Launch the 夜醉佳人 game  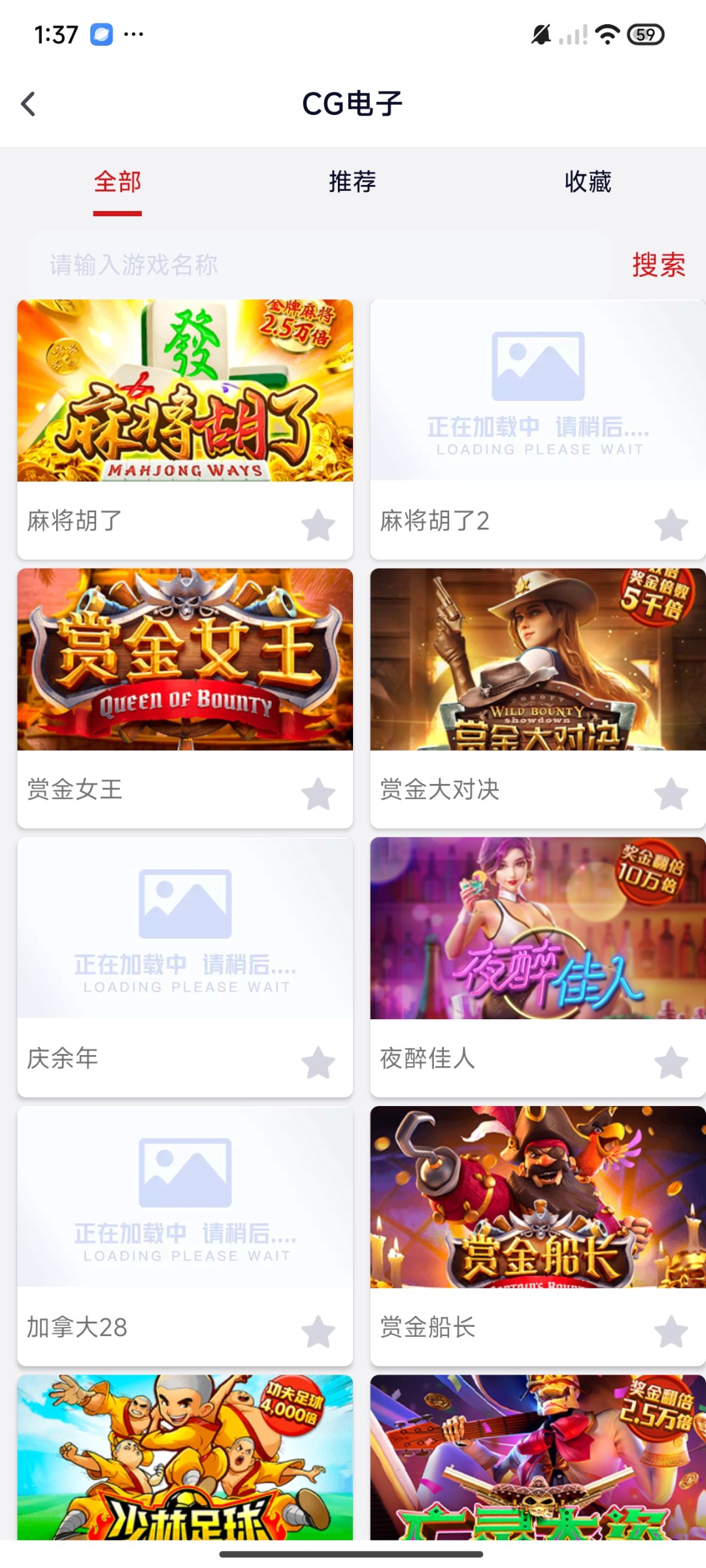(537, 928)
